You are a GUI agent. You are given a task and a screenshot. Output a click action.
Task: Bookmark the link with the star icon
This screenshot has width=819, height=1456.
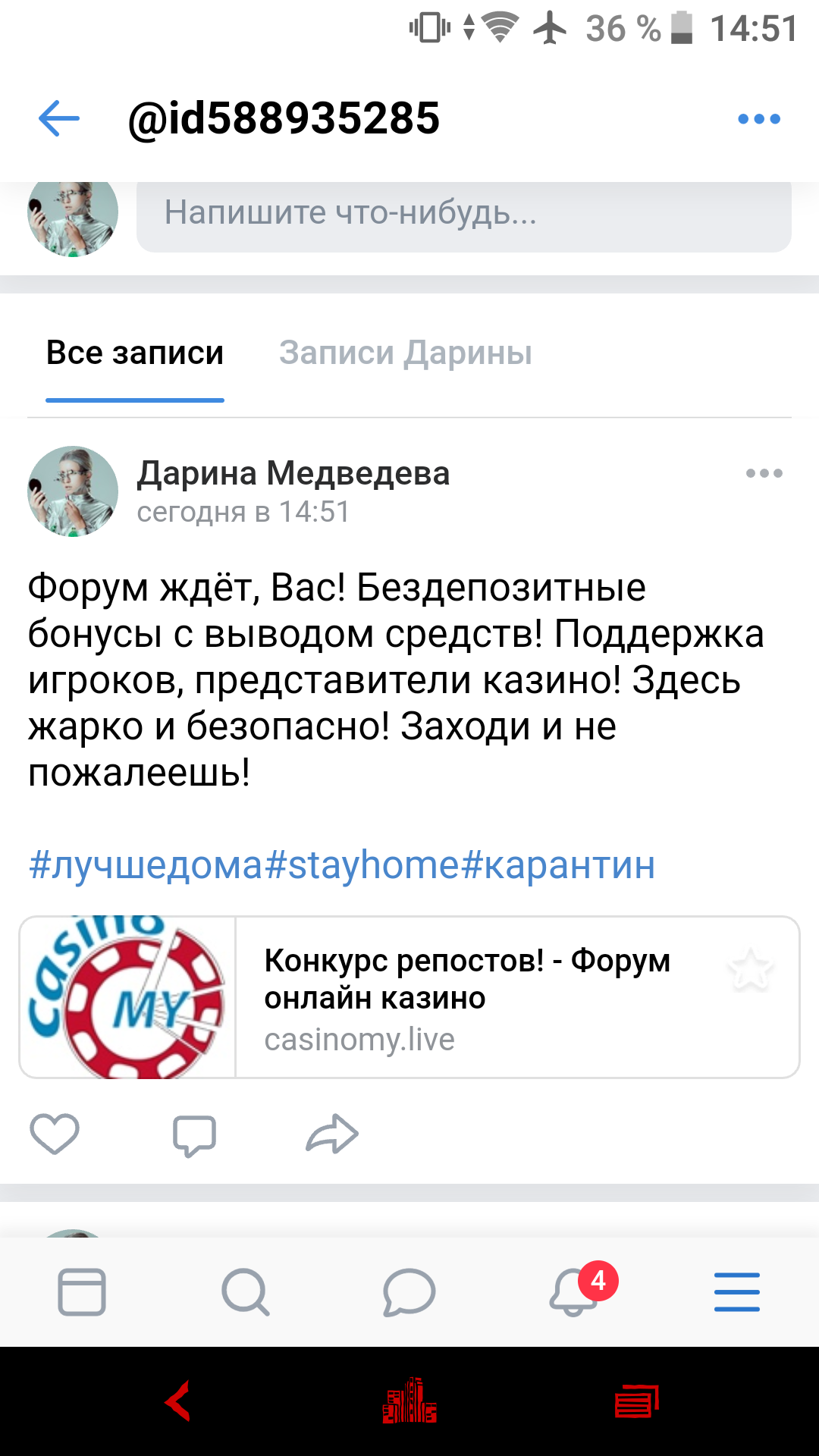pos(750,970)
